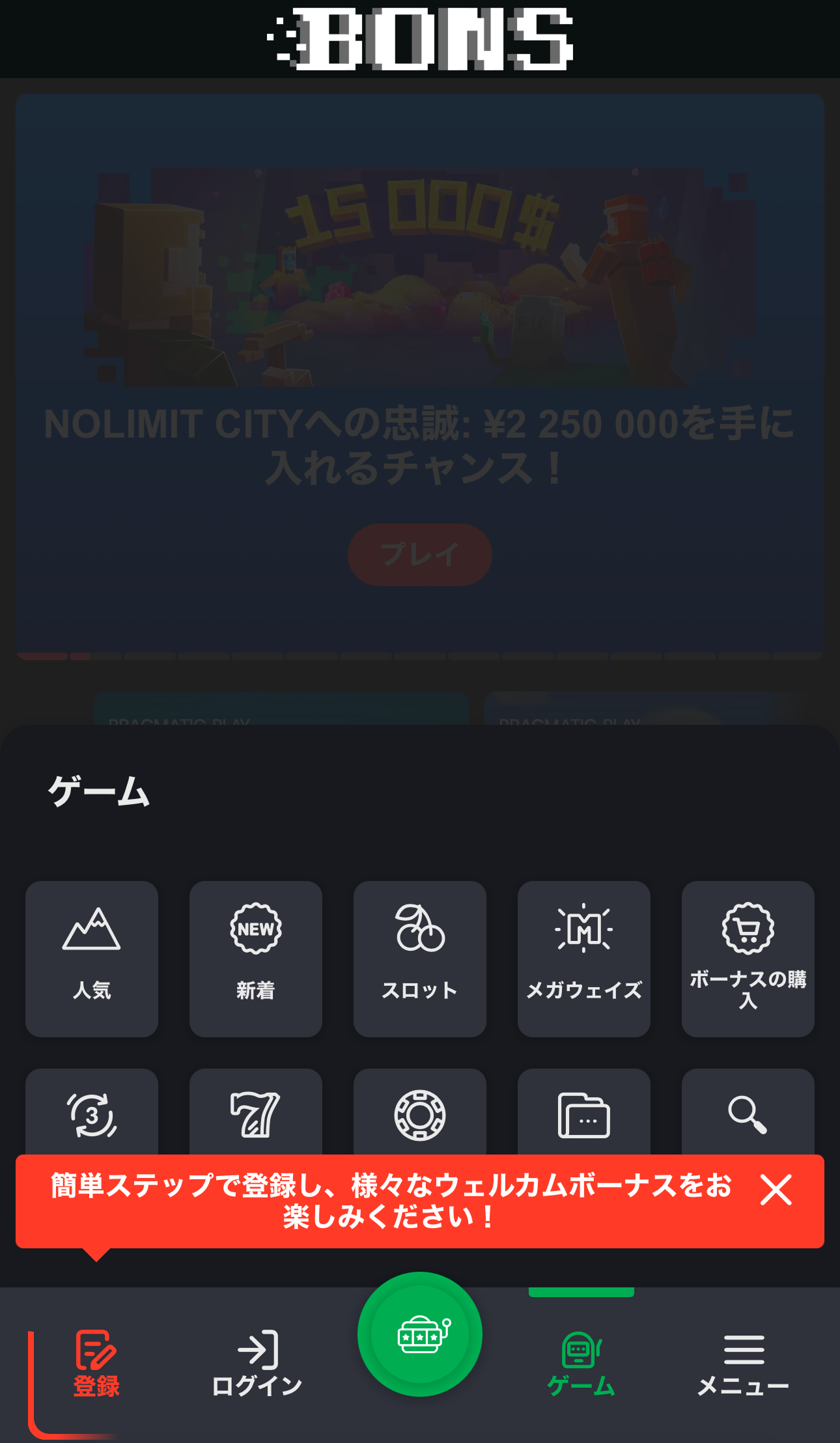Open the folder category tile
Screen dimensions: 840x1443
pos(584,1114)
